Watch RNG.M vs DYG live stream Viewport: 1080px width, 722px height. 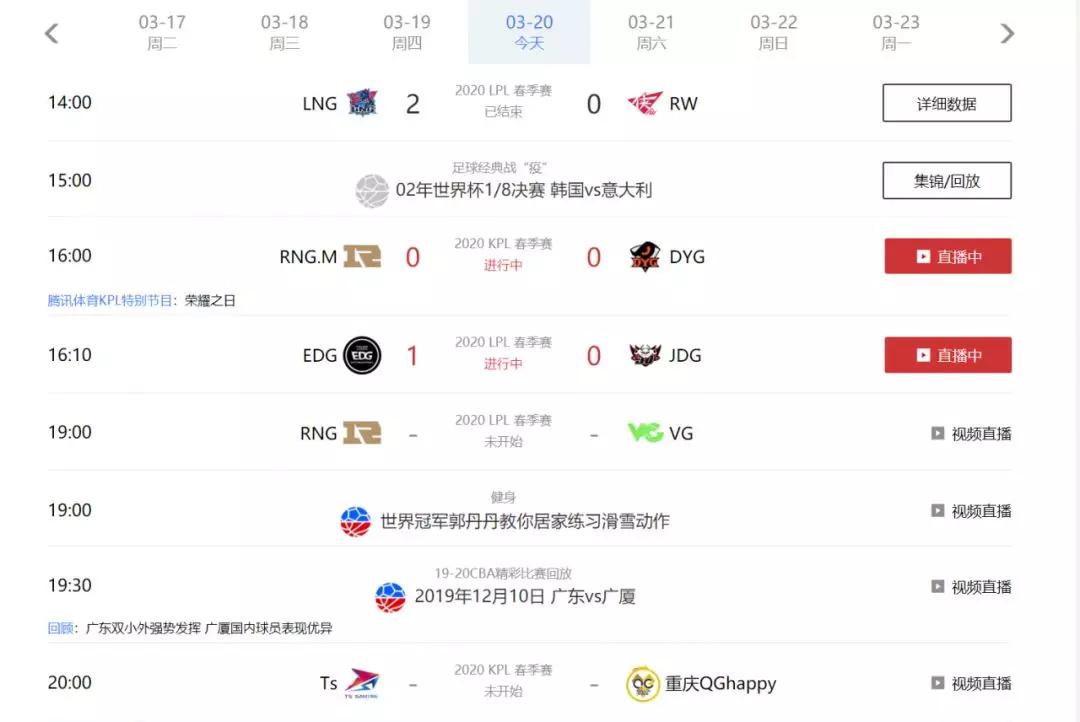(947, 256)
